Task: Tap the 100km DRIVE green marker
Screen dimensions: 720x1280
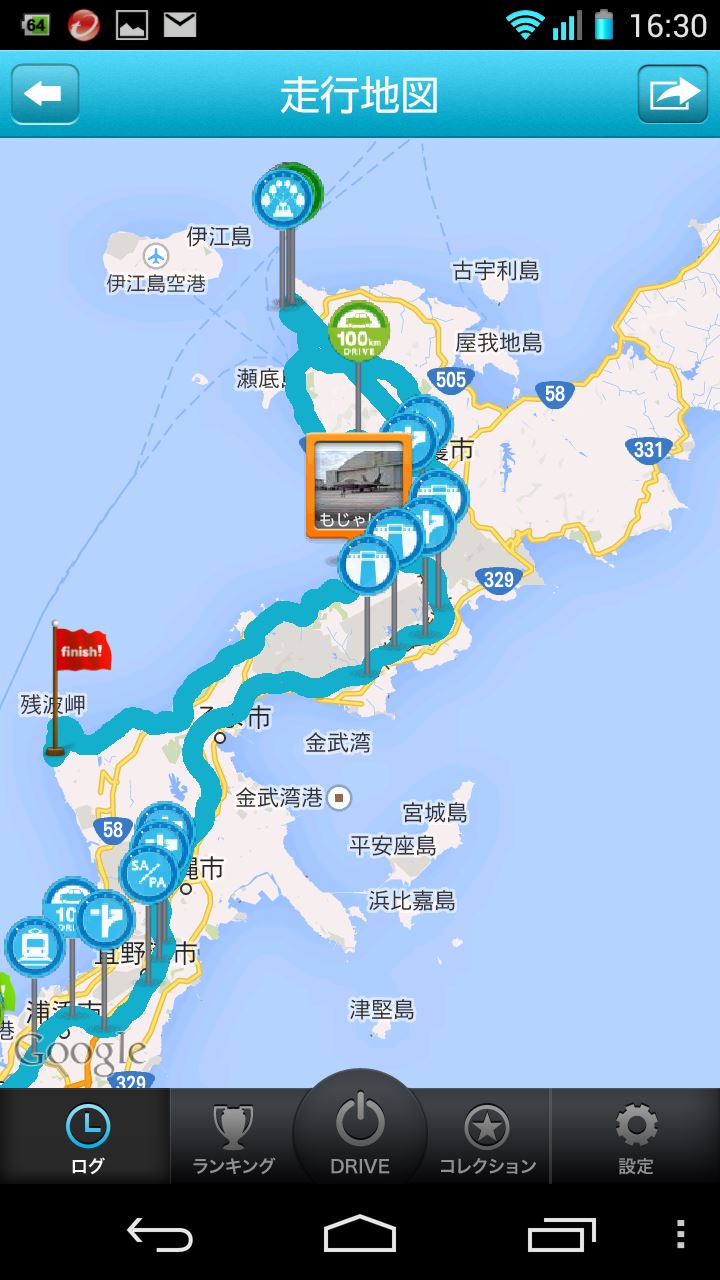Action: [x=359, y=331]
